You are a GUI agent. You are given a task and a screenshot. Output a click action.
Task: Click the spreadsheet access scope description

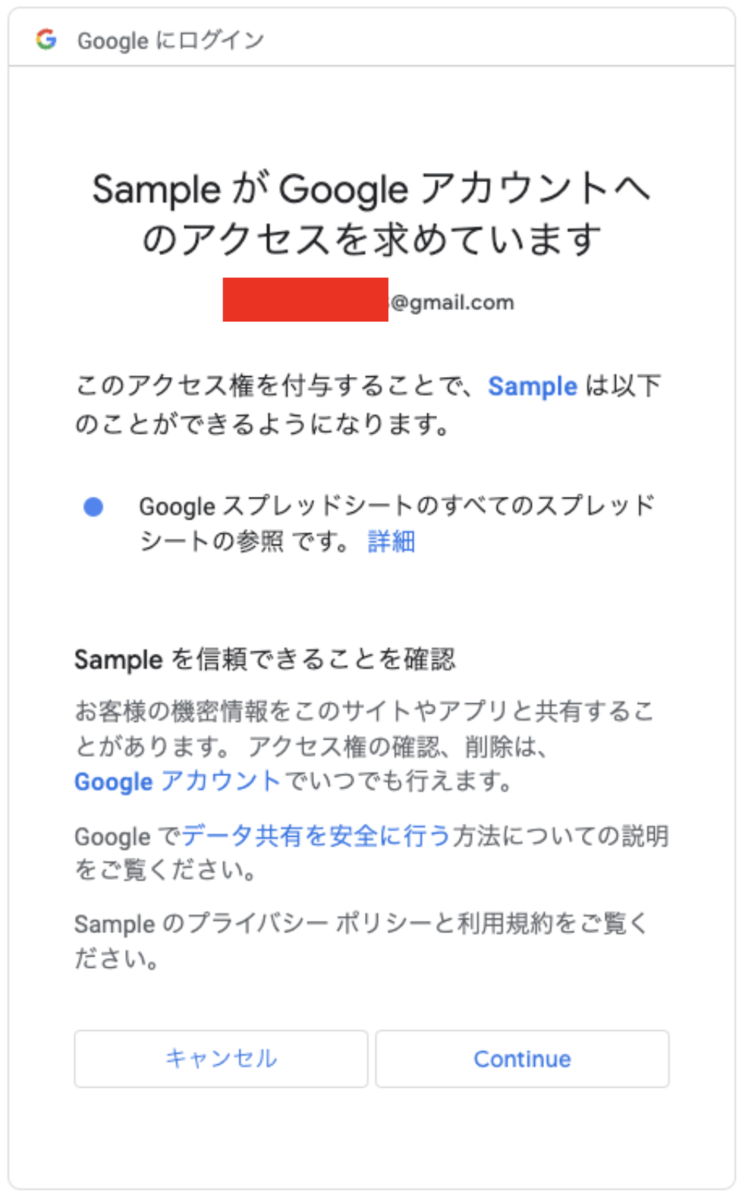(370, 523)
